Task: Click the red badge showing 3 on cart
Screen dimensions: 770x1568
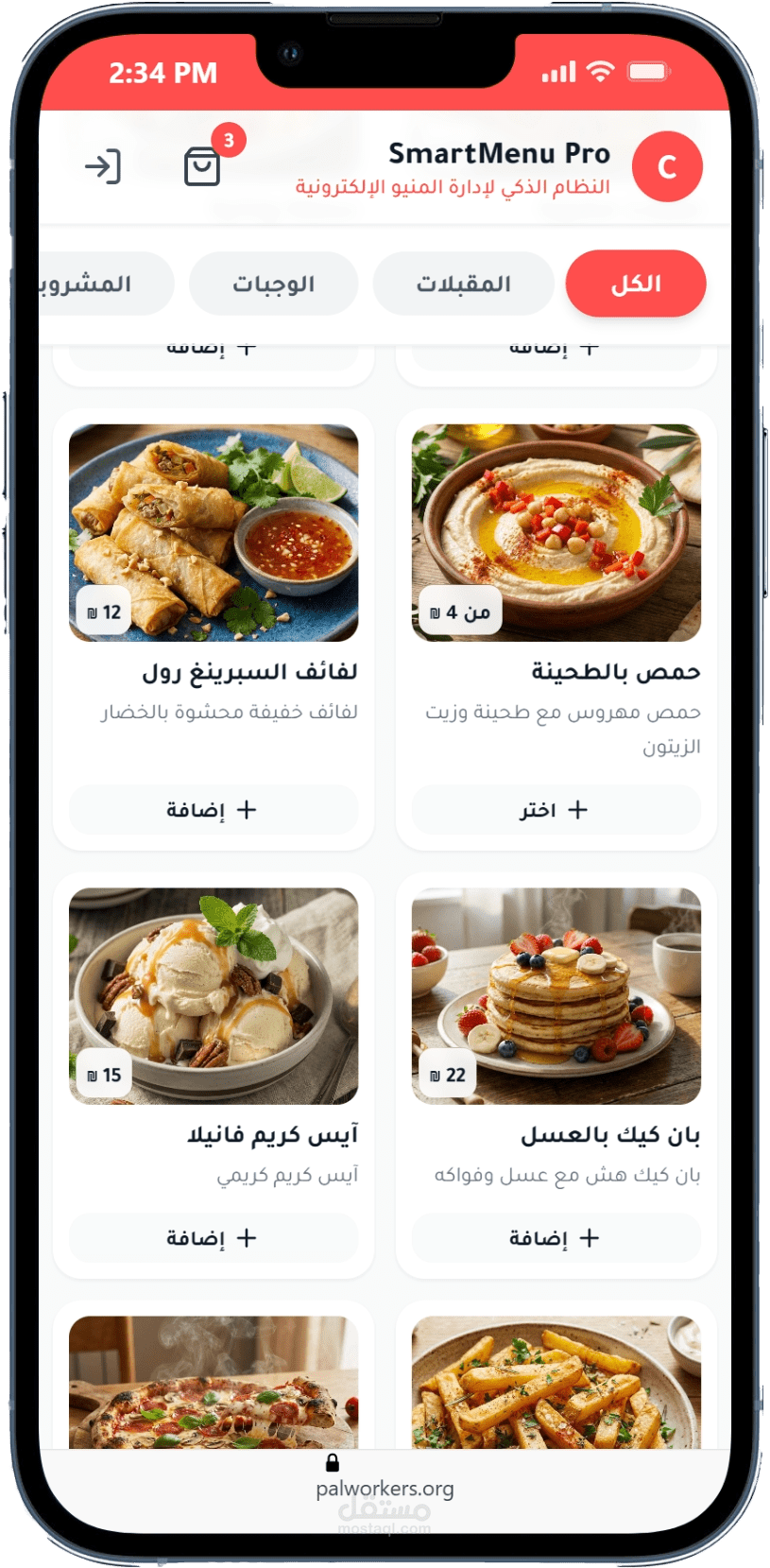Action: coord(227,140)
